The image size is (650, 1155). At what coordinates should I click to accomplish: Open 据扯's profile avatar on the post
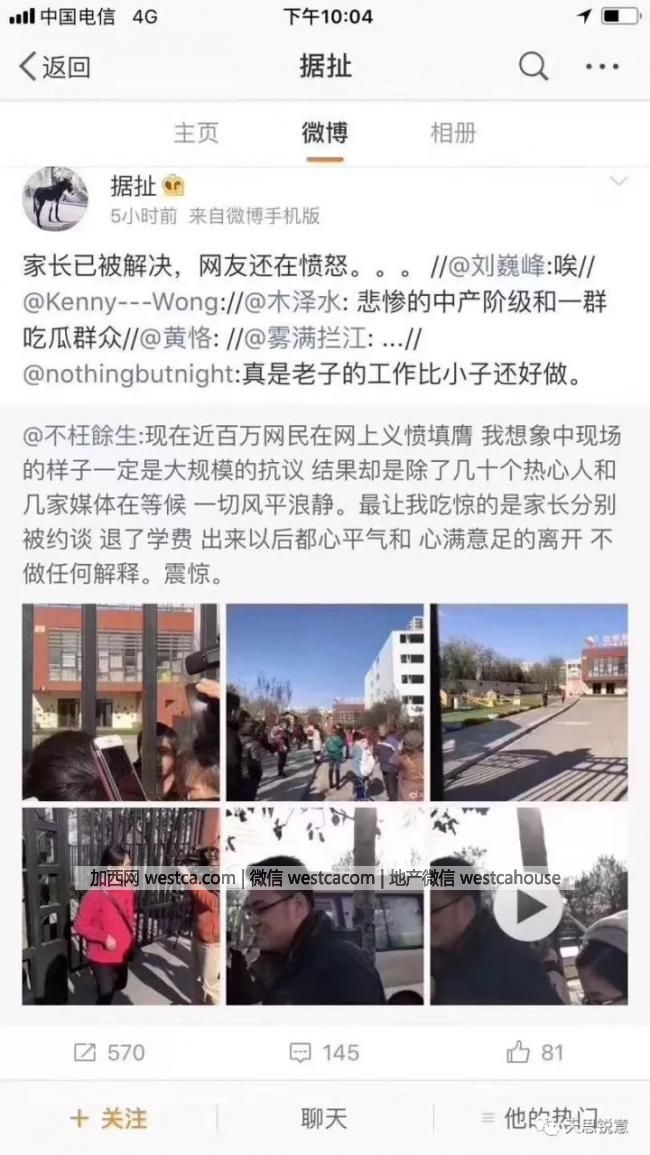pos(55,200)
